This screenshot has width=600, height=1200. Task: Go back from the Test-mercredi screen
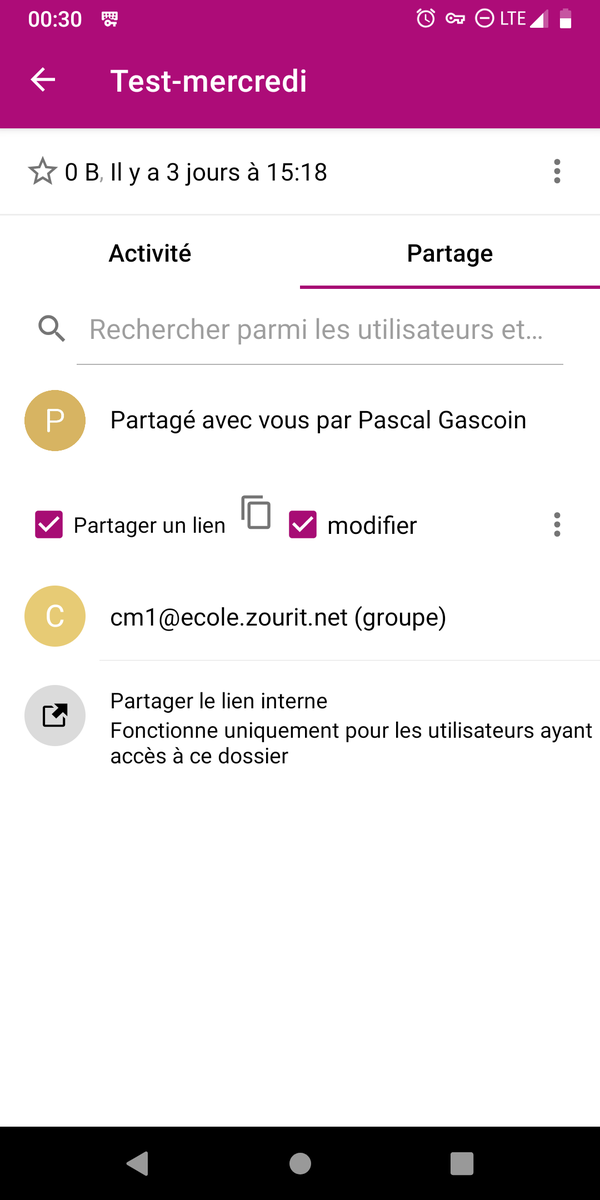43,81
